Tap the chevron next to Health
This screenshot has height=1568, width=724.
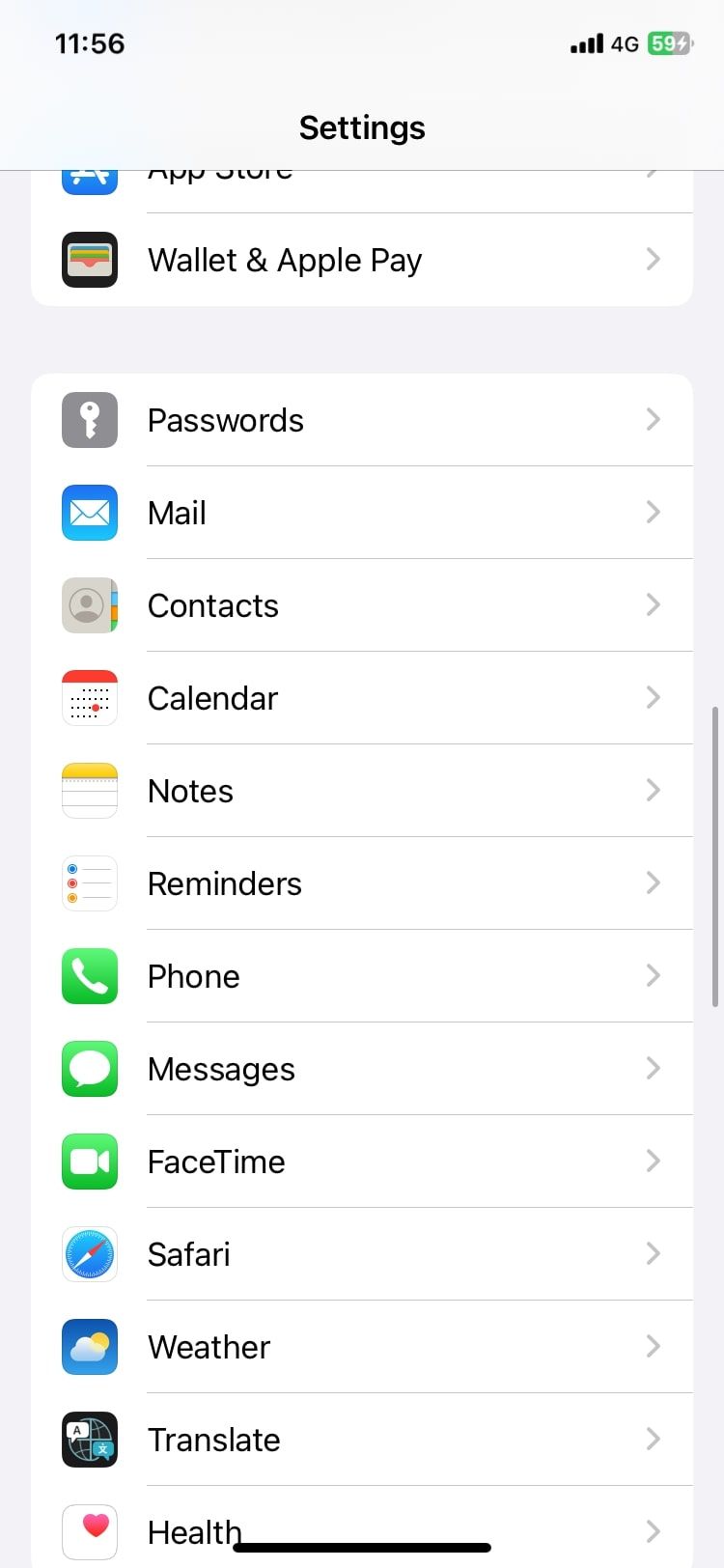tap(654, 1531)
